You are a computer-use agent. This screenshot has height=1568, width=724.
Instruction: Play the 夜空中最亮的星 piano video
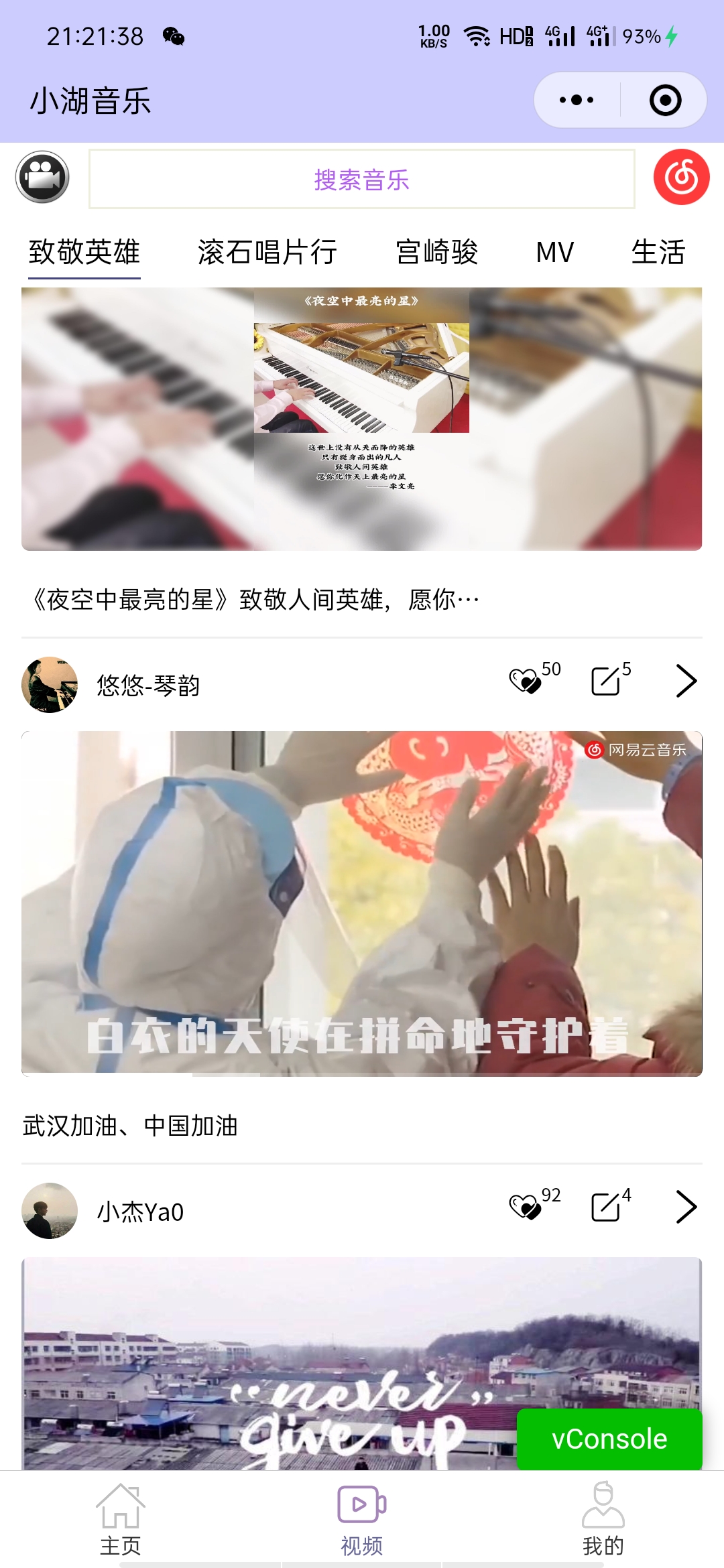pyautogui.click(x=362, y=419)
